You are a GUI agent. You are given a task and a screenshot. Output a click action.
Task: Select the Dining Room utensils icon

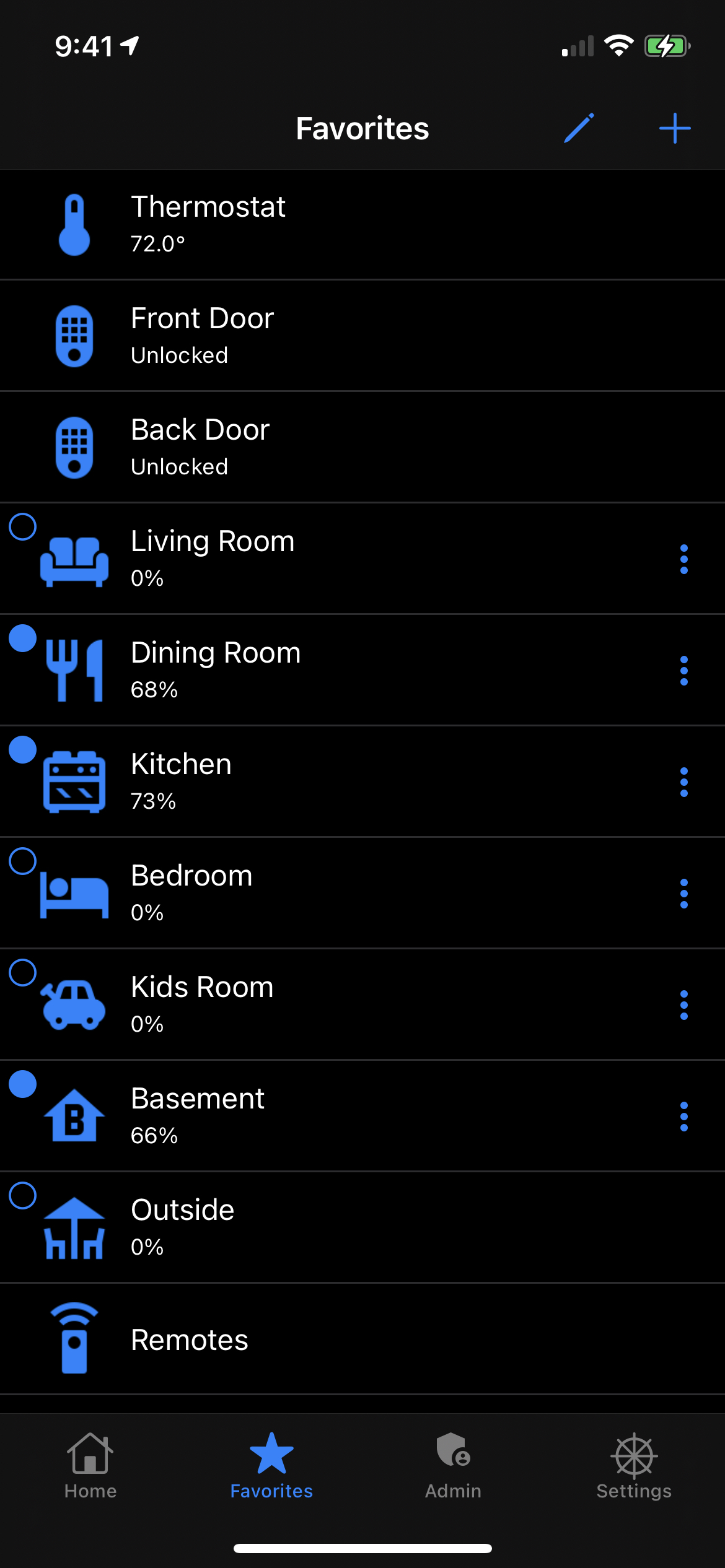click(74, 670)
